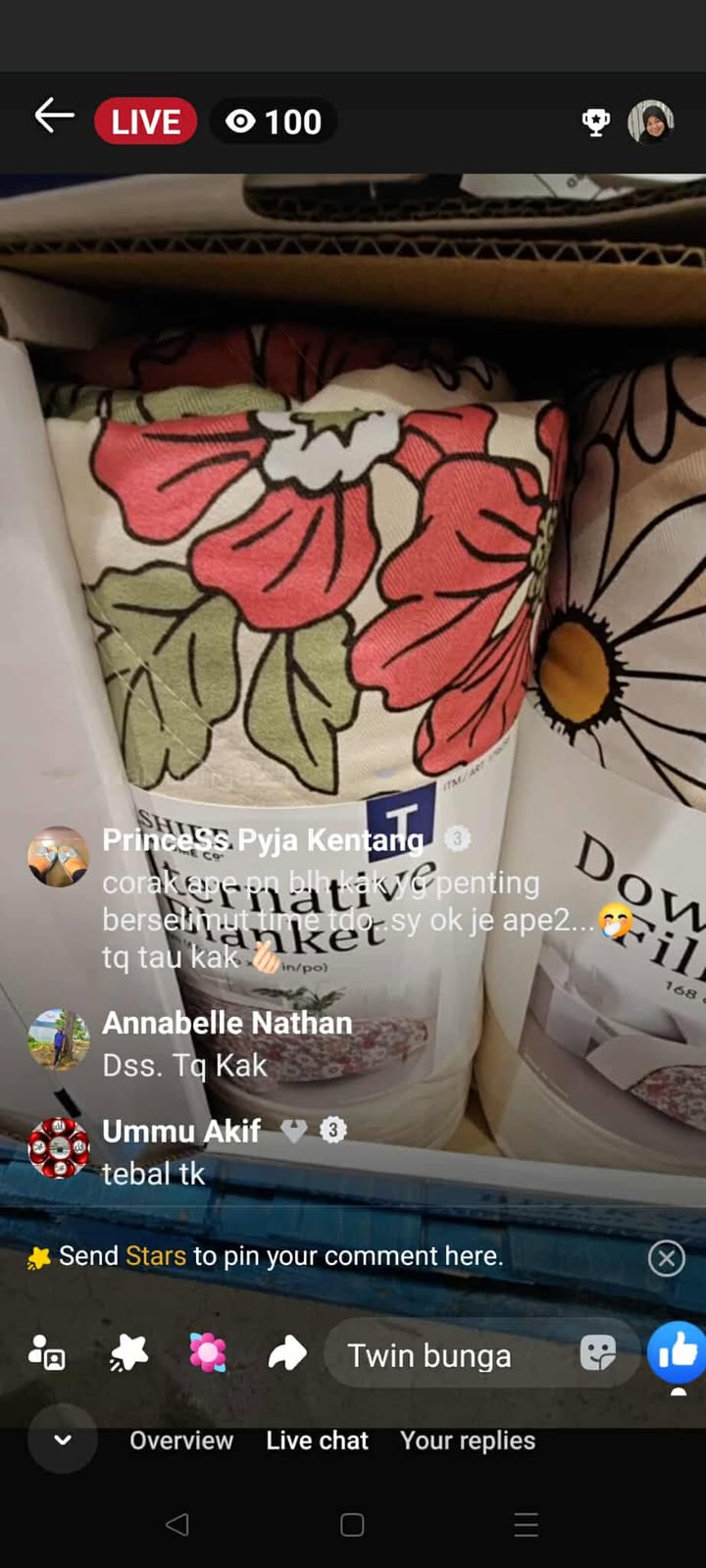Tap the comment field with Twin bunga
Screen dimensions: 706x1568
451,1355
